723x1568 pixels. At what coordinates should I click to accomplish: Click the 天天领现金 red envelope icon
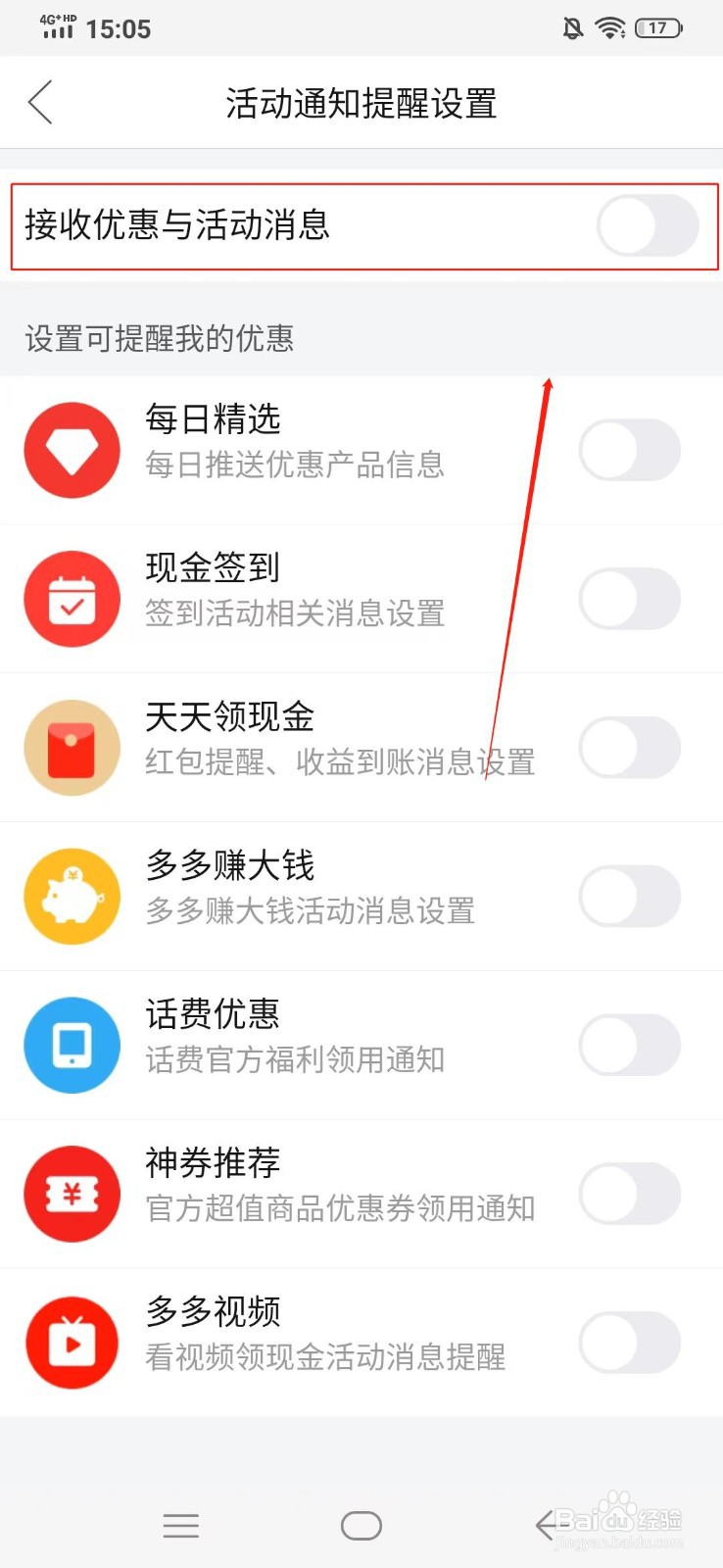[x=72, y=747]
